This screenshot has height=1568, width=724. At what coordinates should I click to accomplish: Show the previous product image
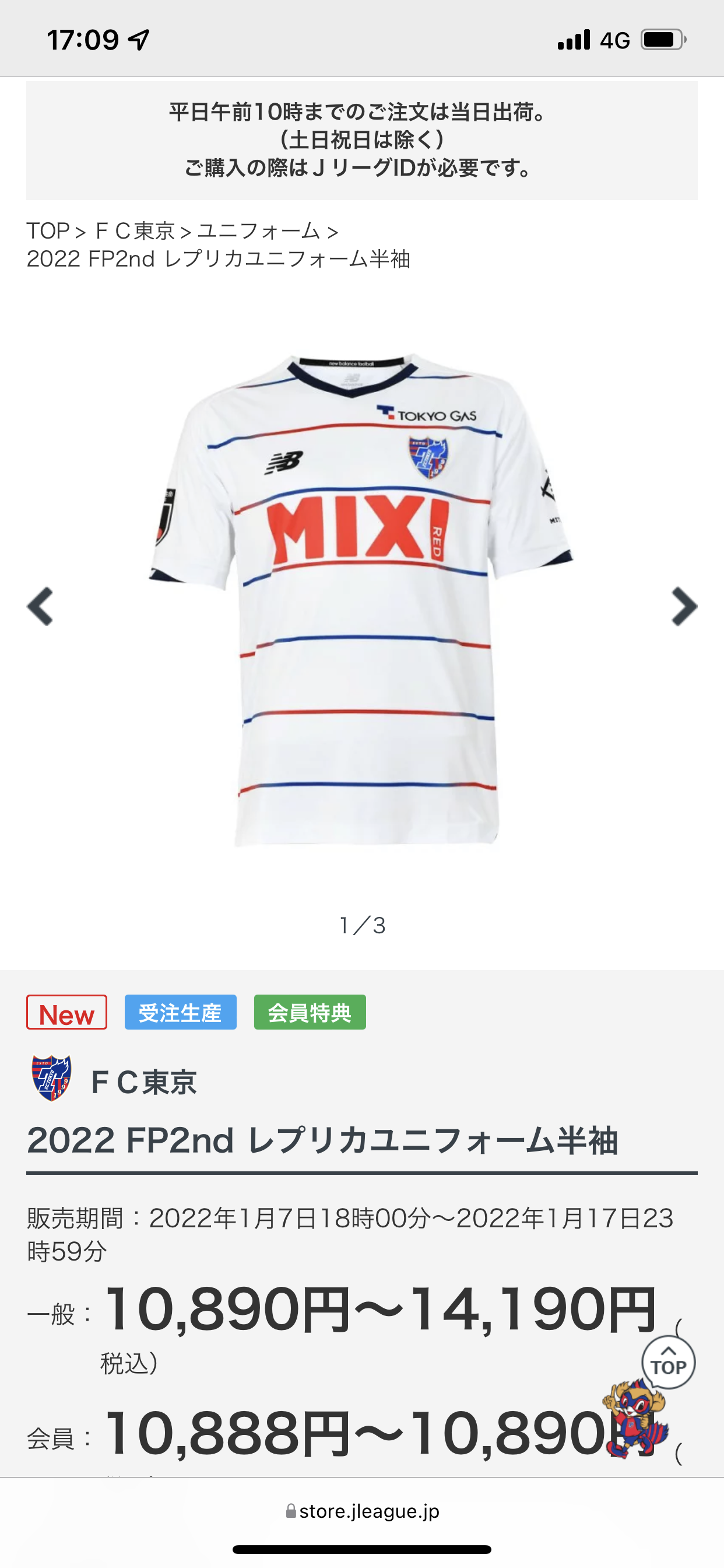tap(40, 606)
